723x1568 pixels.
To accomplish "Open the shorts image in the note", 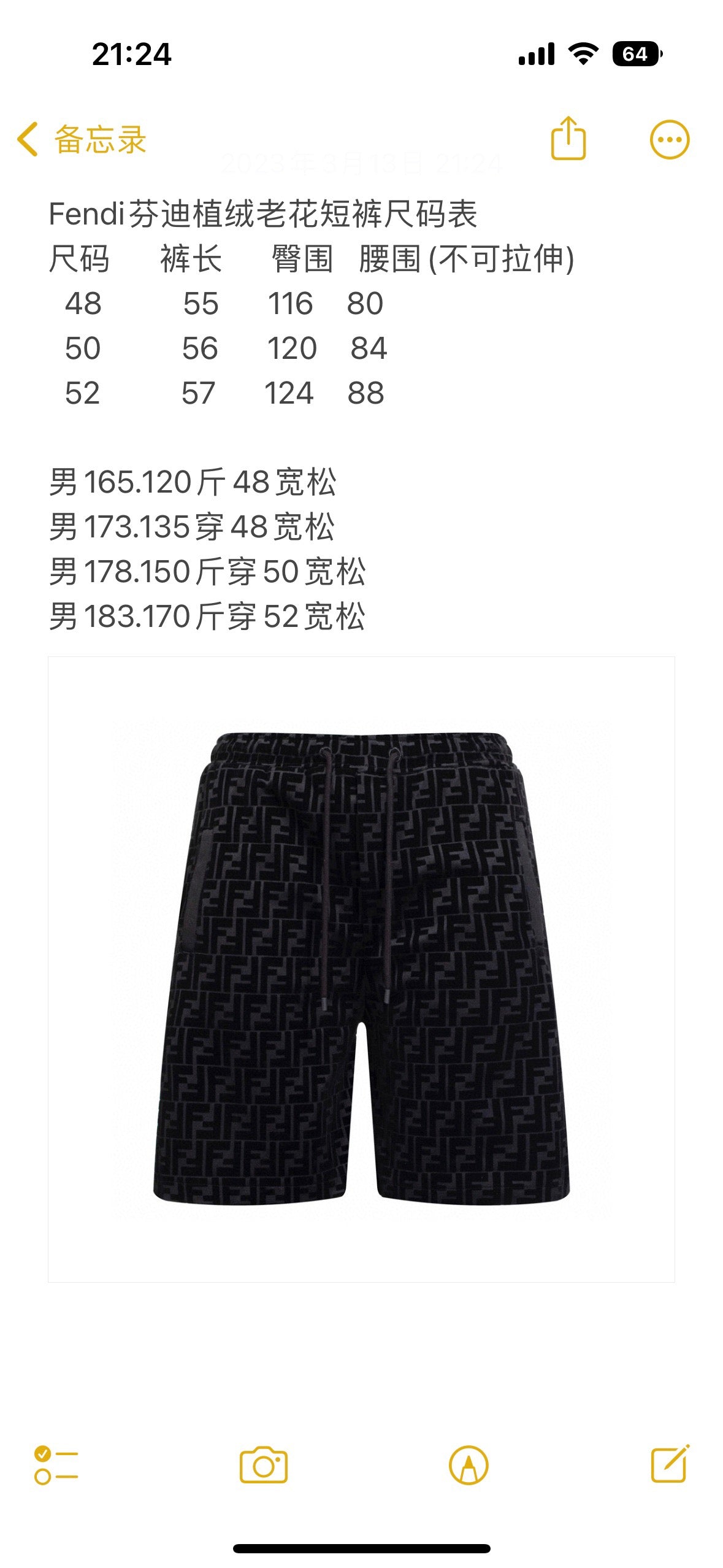I will (x=361, y=969).
